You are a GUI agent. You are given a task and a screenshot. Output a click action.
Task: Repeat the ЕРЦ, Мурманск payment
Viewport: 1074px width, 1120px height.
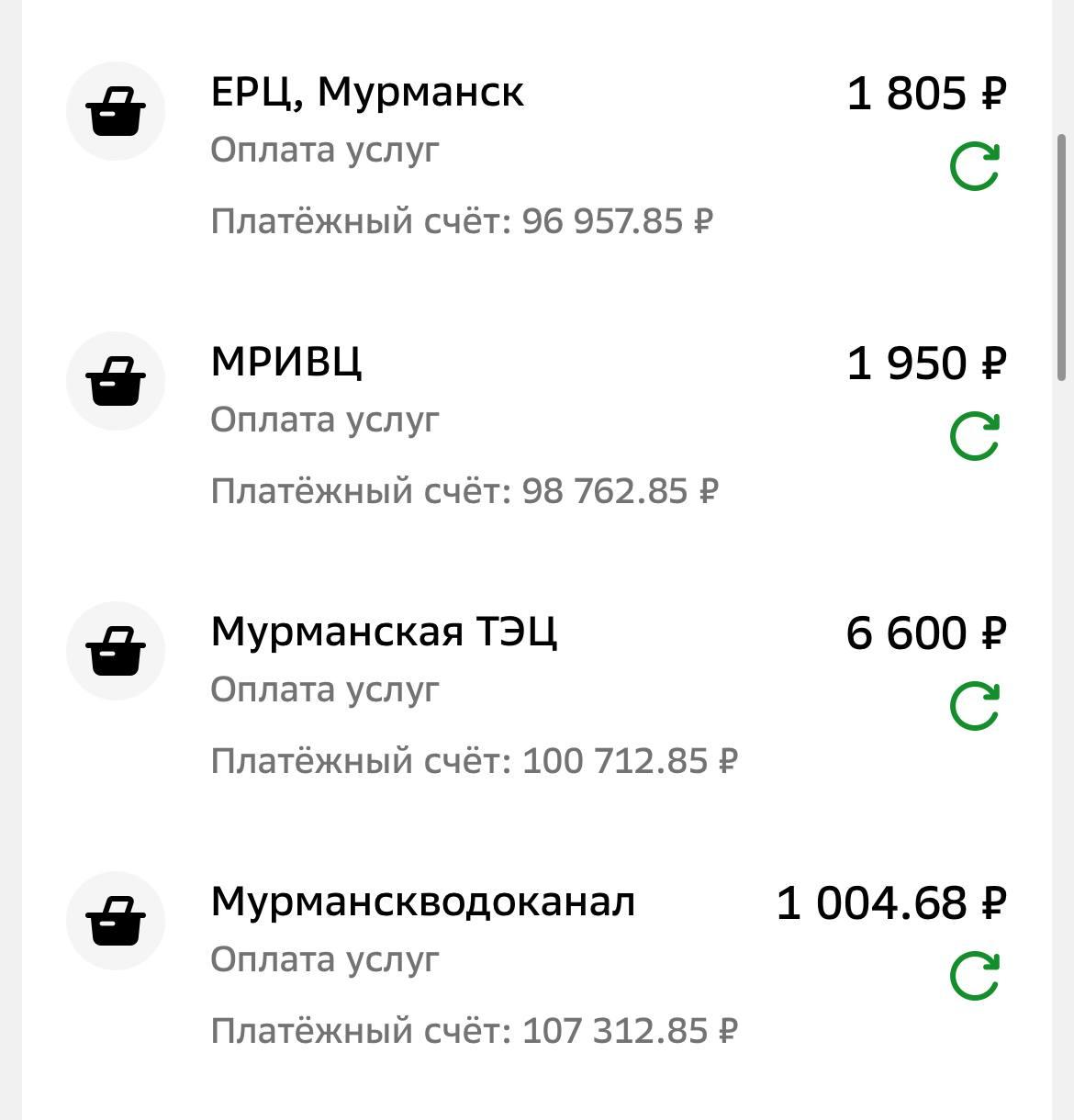coord(974,167)
